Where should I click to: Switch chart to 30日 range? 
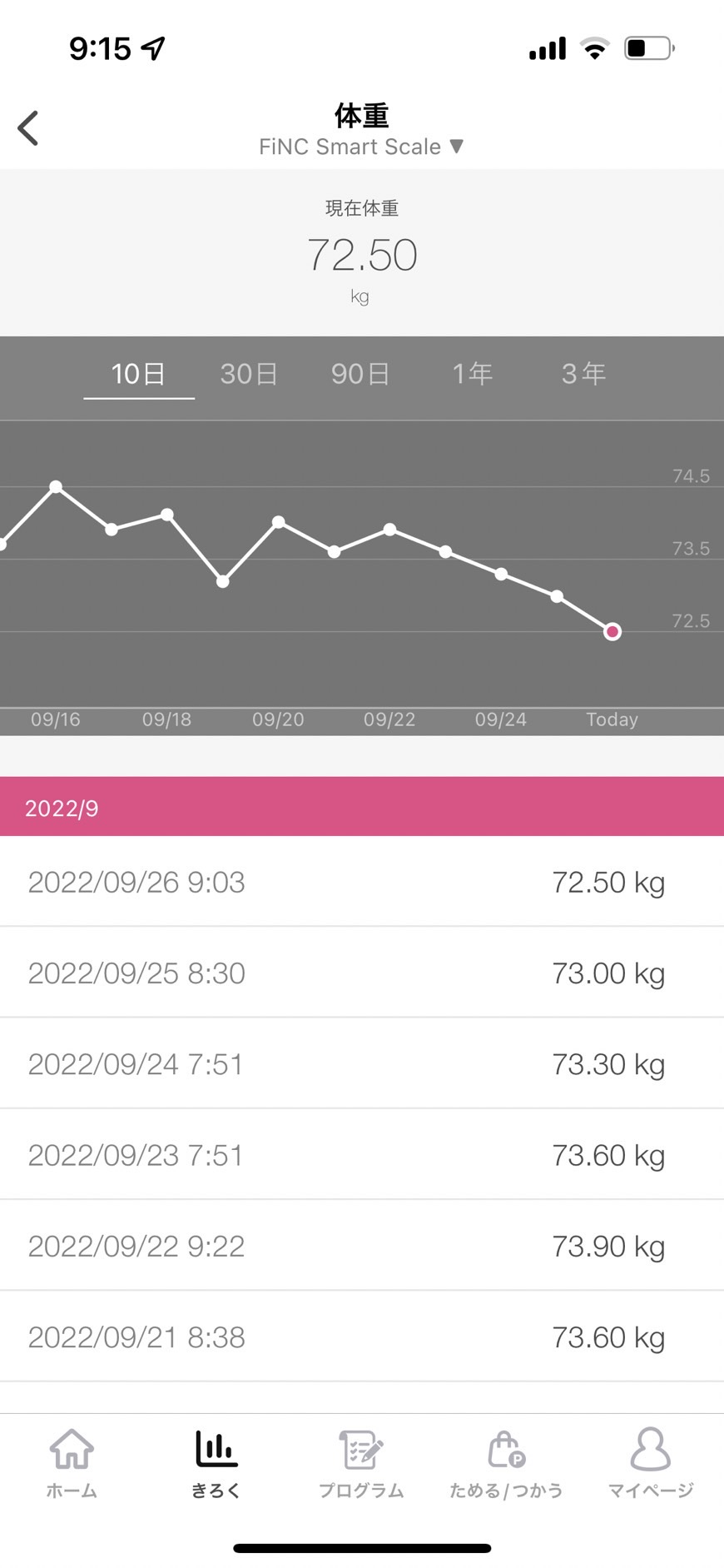tap(249, 374)
